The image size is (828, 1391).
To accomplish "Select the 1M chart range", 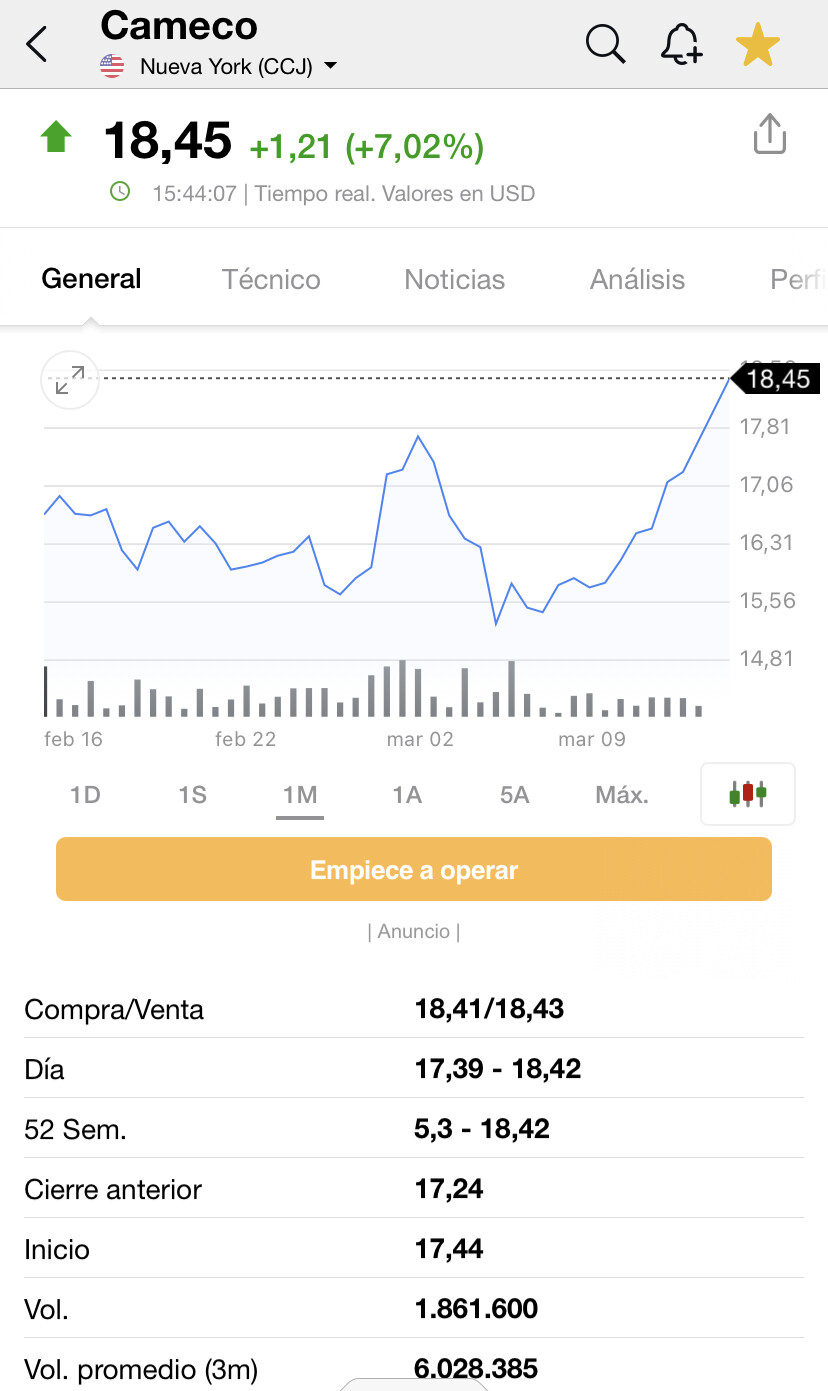I will pyautogui.click(x=300, y=795).
